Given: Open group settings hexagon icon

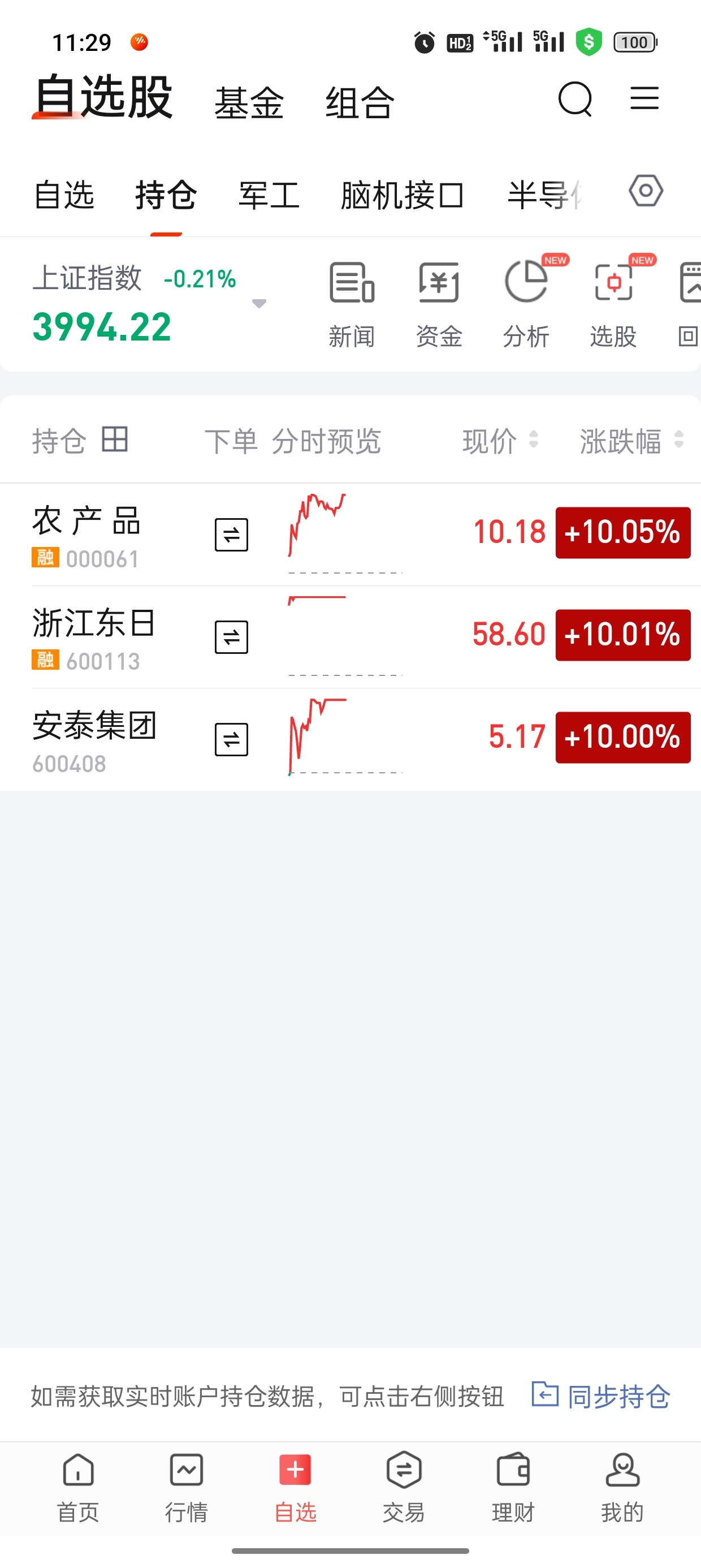Looking at the screenshot, I should point(646,191).
